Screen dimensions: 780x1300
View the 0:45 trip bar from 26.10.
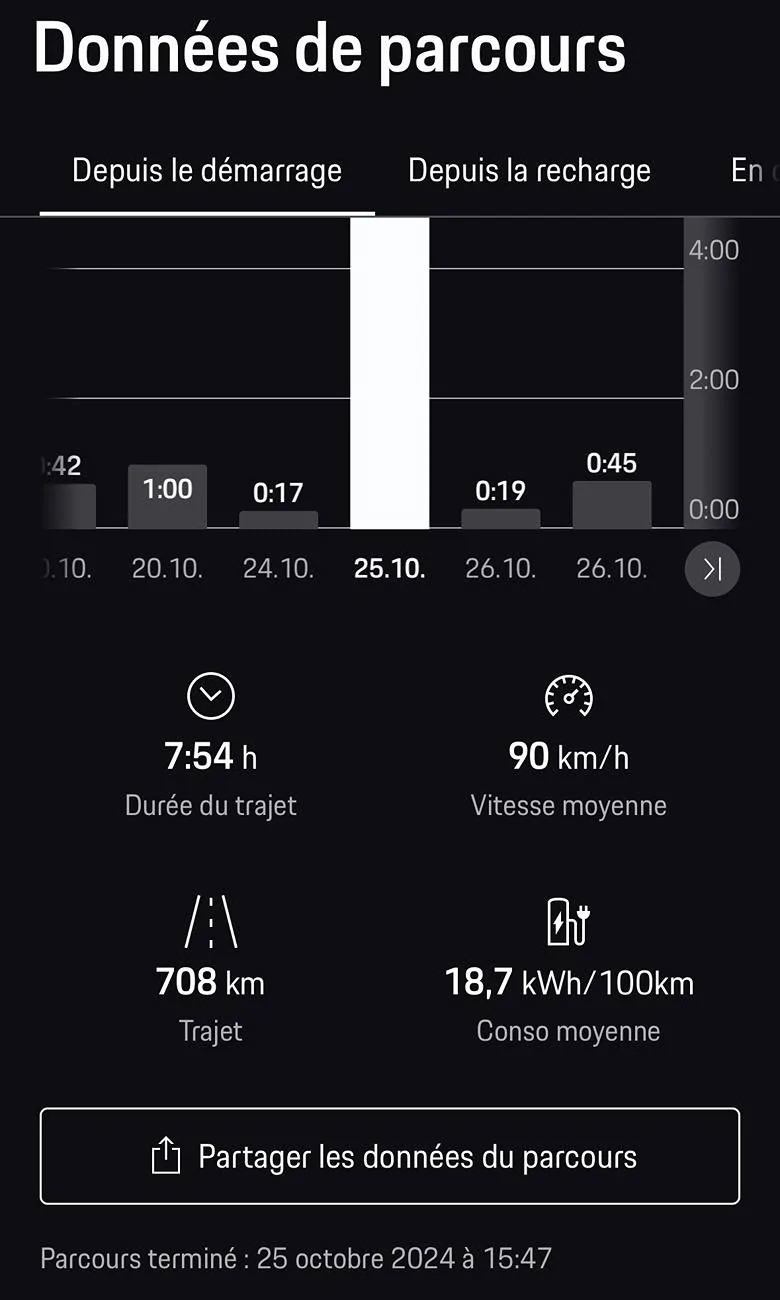611,504
